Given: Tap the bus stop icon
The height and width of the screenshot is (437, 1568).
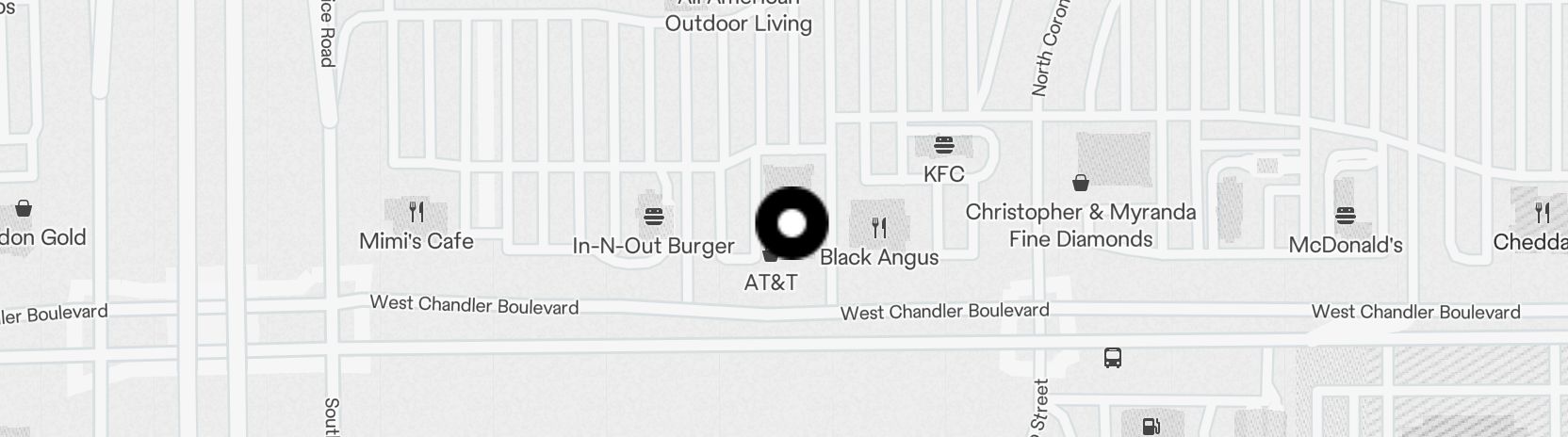Looking at the screenshot, I should click(x=1113, y=358).
